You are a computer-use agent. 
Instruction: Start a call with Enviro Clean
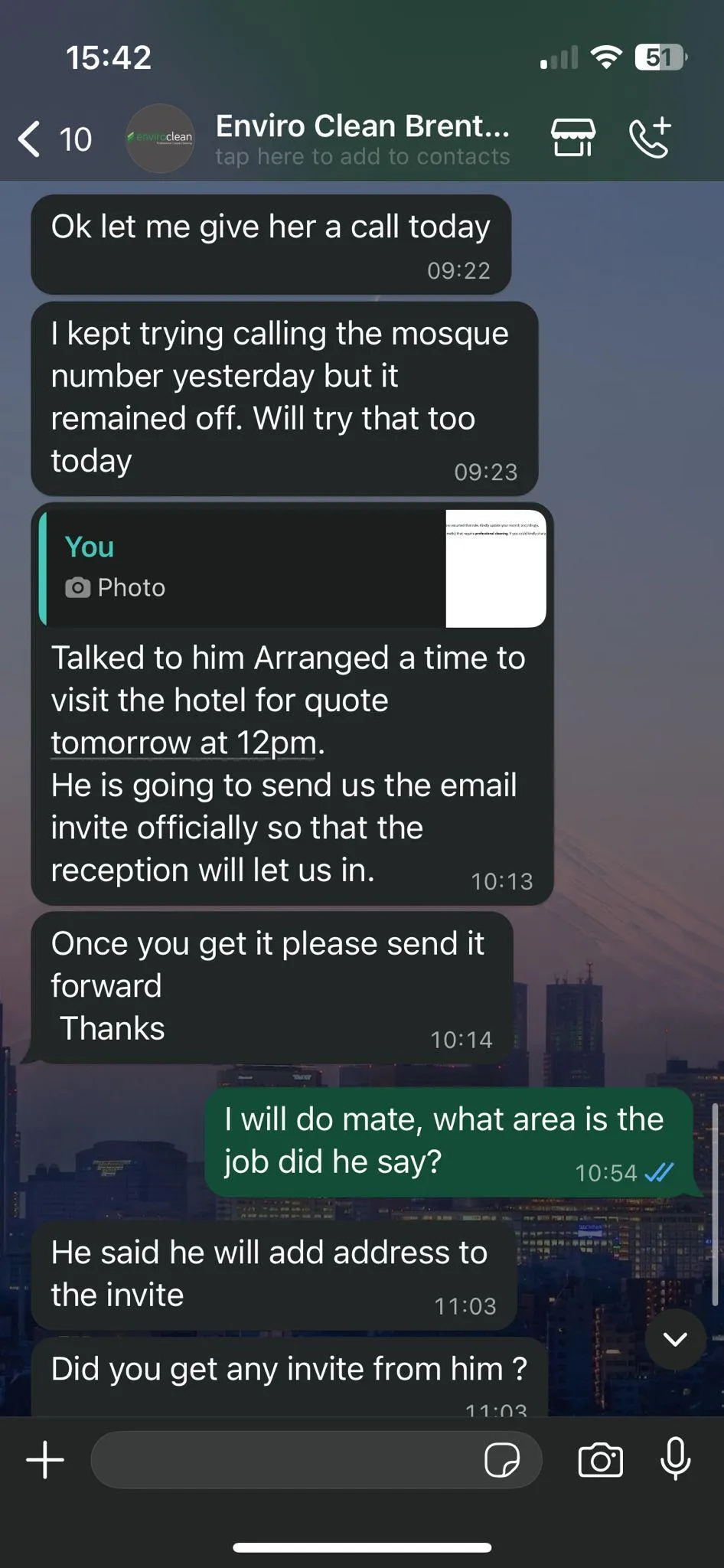pos(650,139)
